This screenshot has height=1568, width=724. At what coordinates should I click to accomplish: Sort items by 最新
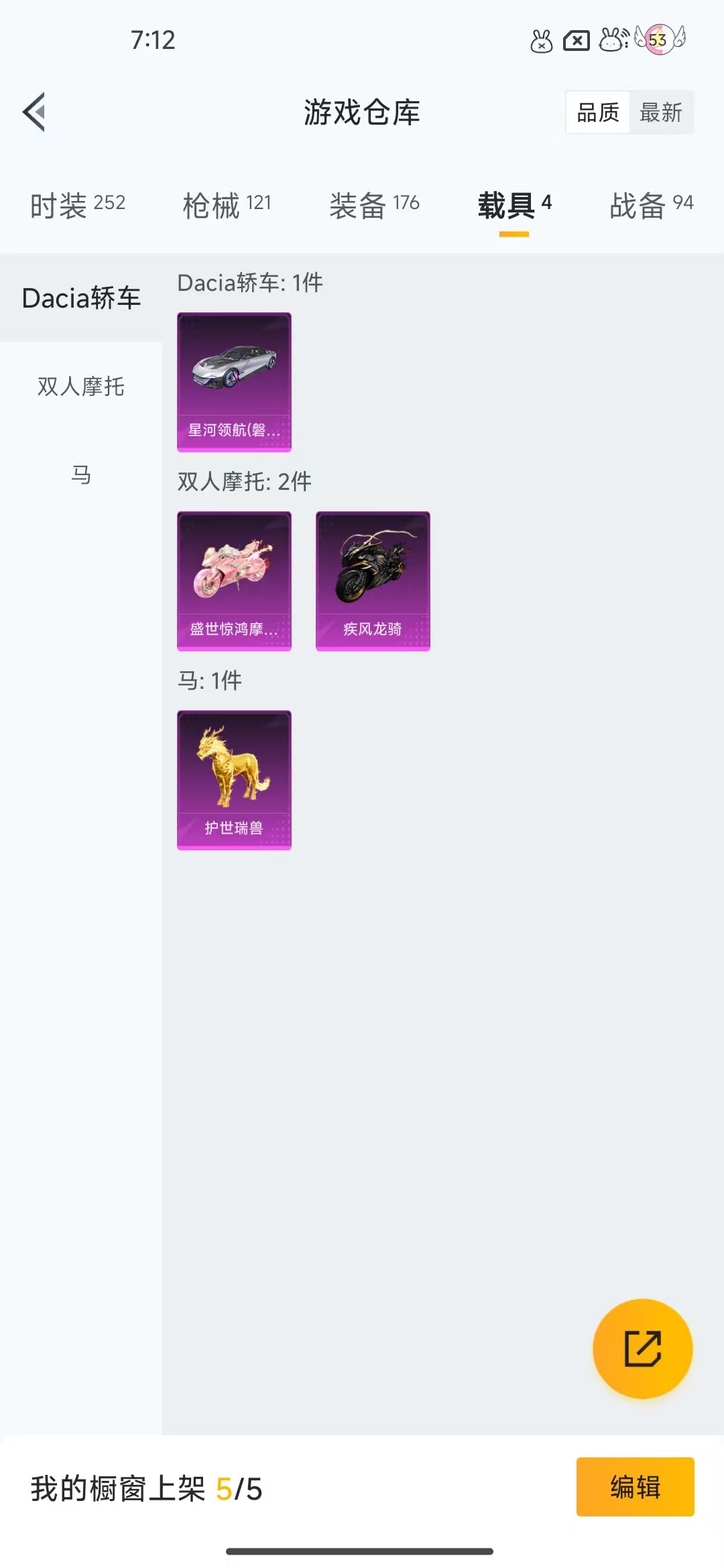pos(661,113)
